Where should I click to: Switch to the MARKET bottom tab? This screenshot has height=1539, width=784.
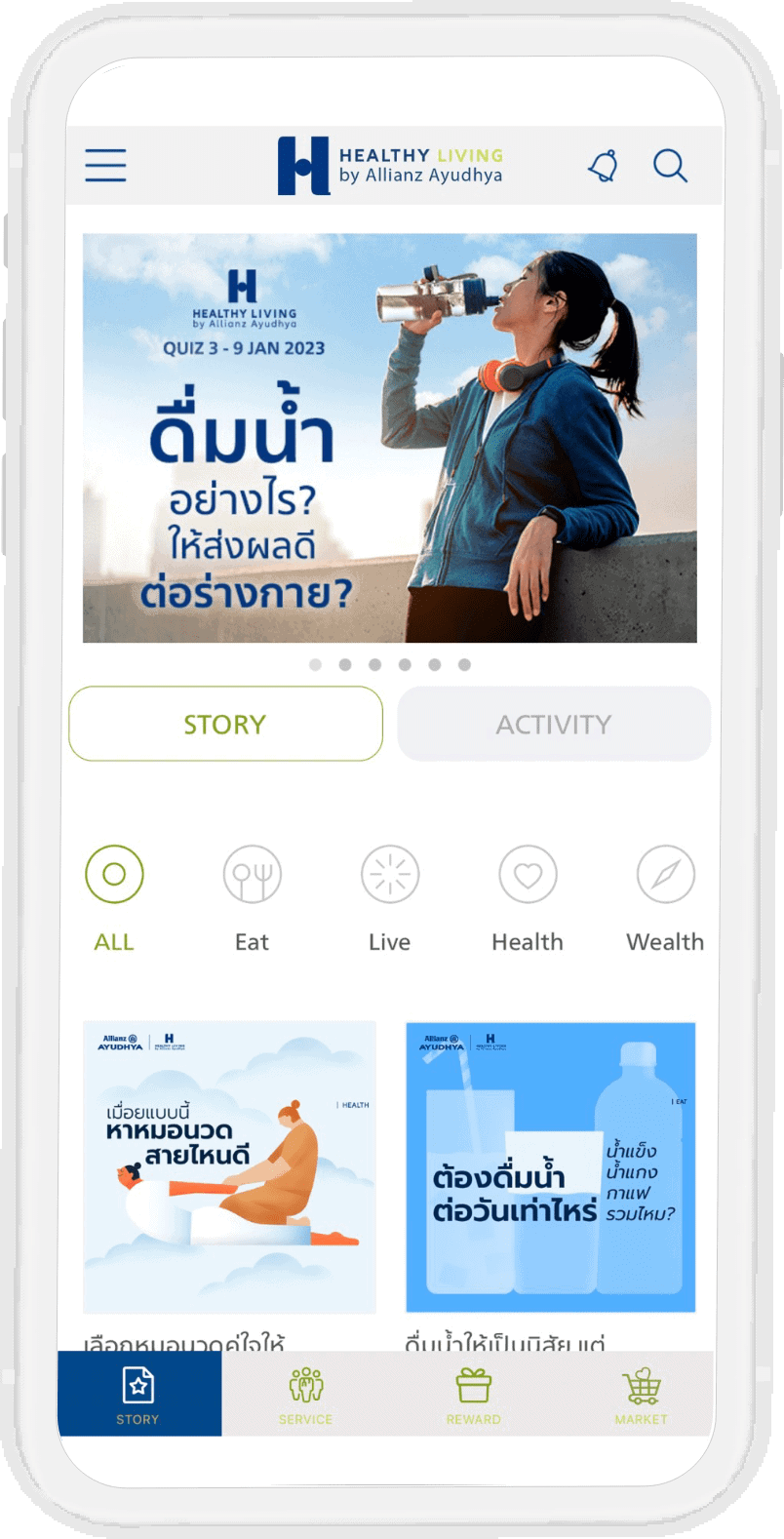641,1395
